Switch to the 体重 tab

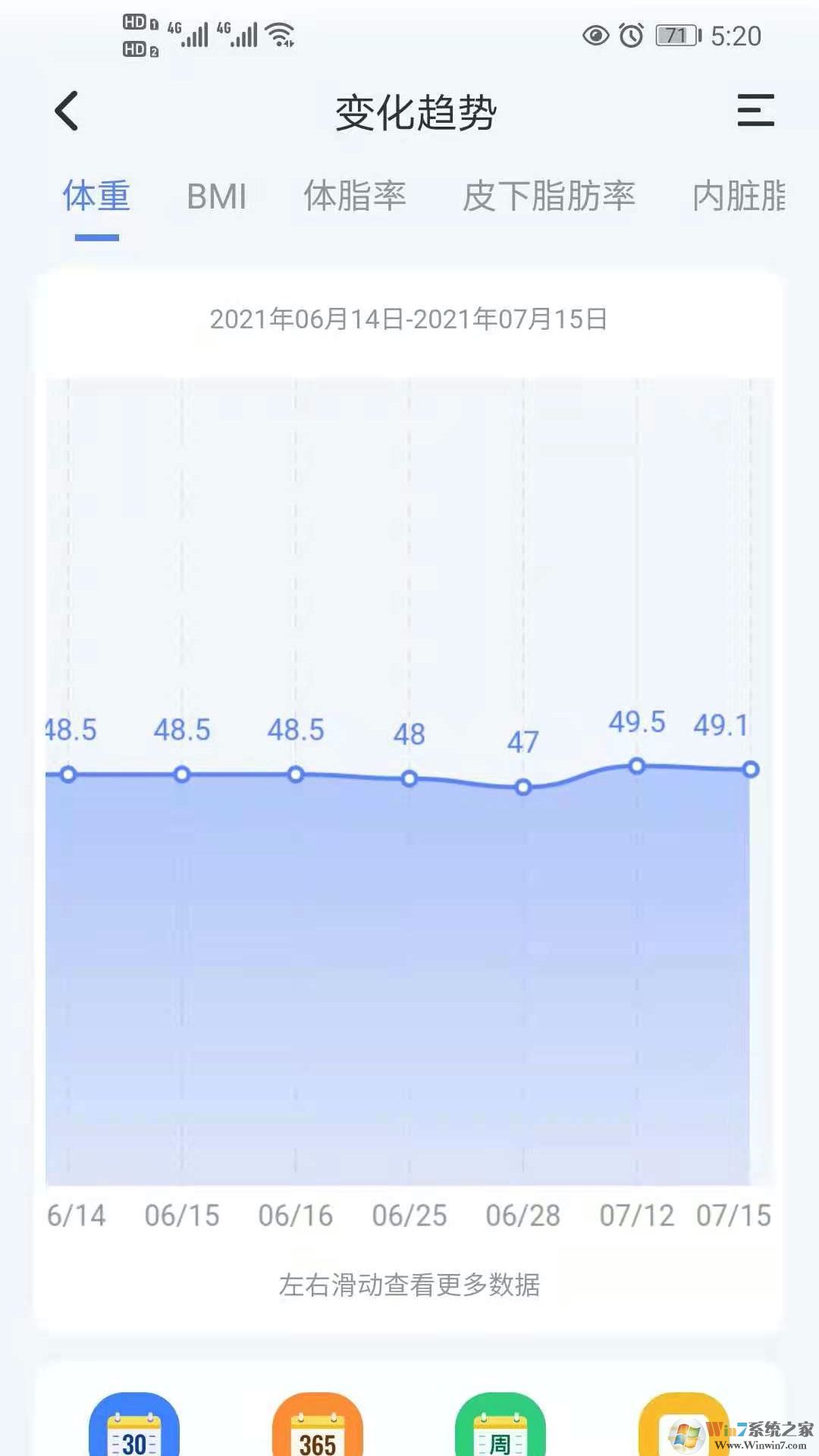point(96,196)
